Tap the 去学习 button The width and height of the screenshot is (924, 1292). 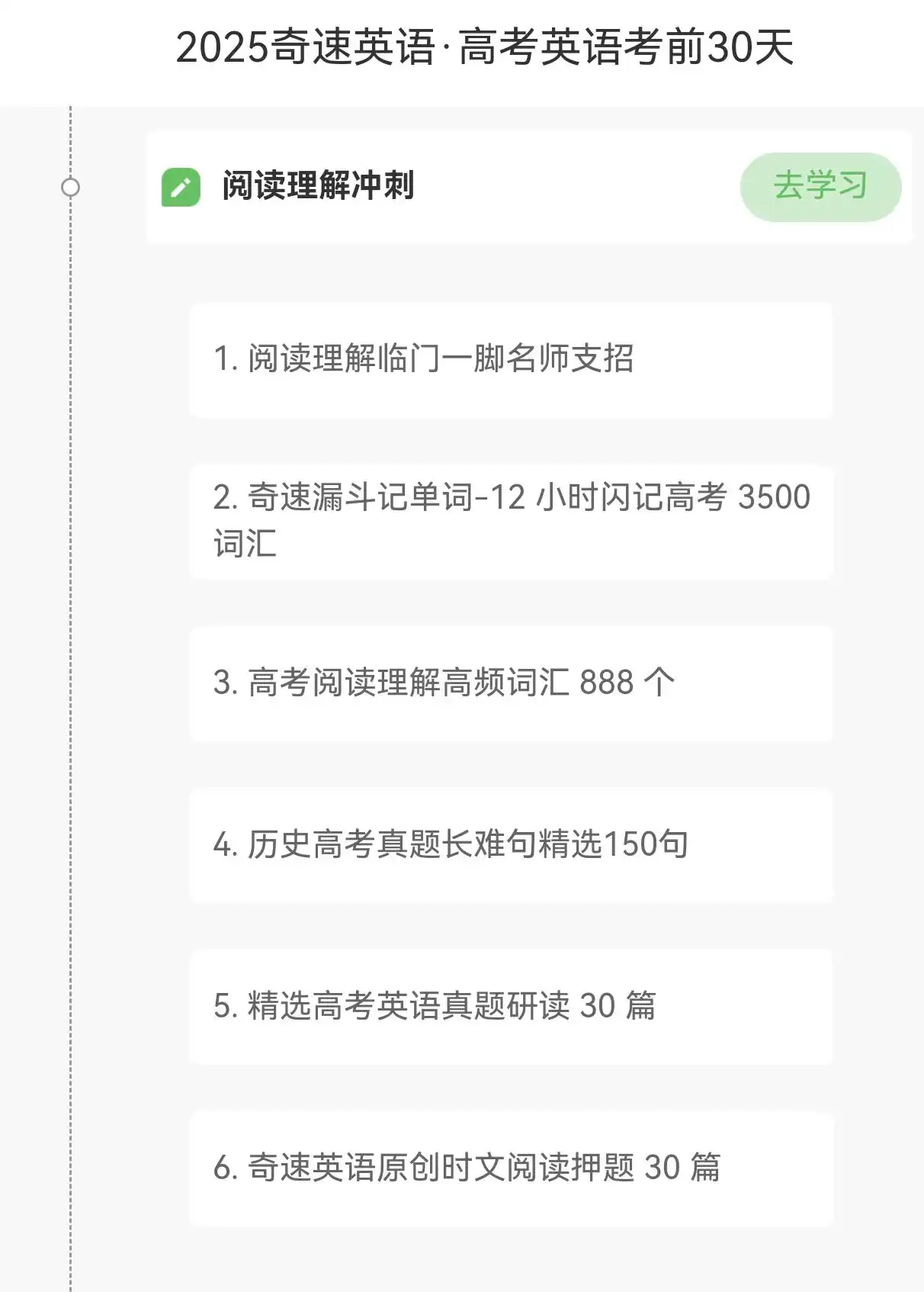(x=820, y=187)
